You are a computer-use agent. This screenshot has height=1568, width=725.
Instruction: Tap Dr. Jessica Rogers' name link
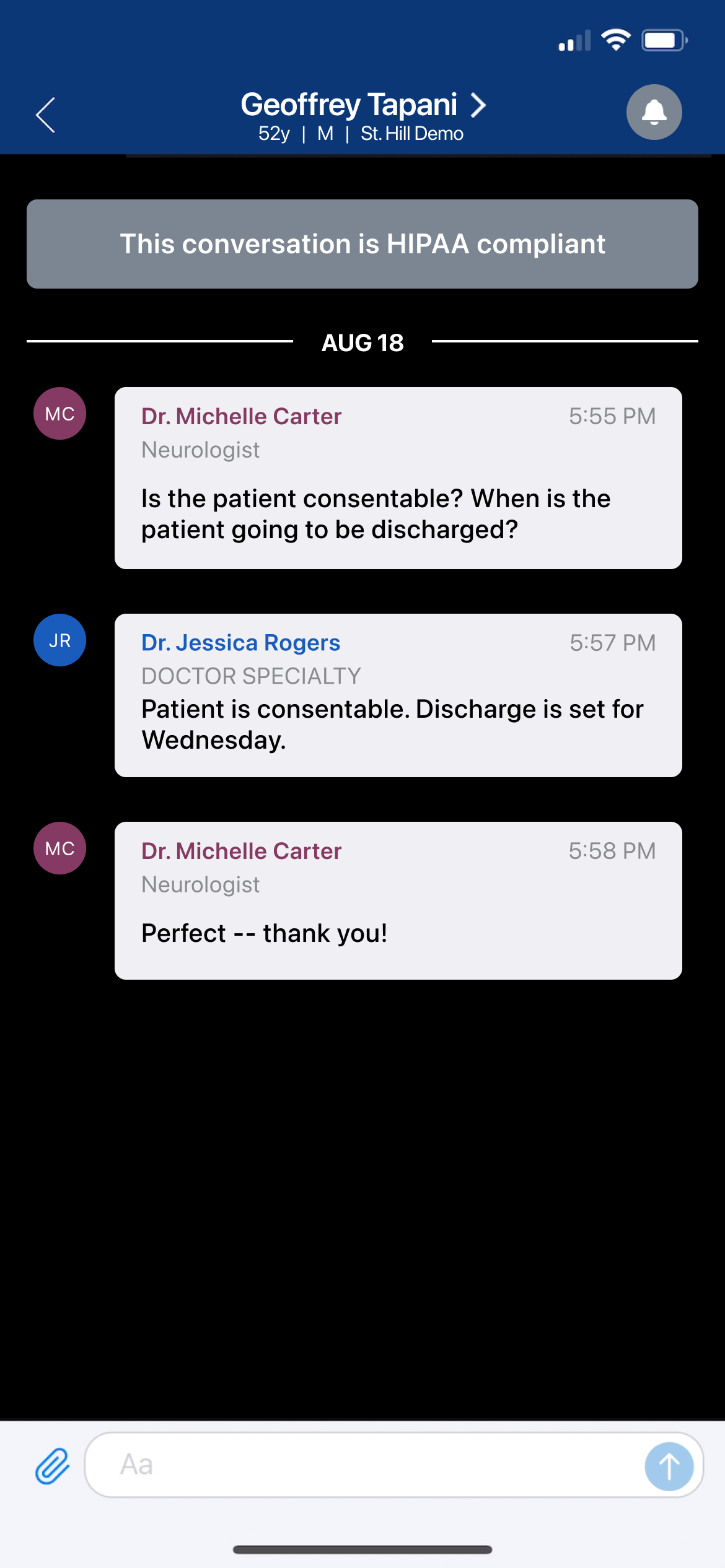pyautogui.click(x=240, y=643)
